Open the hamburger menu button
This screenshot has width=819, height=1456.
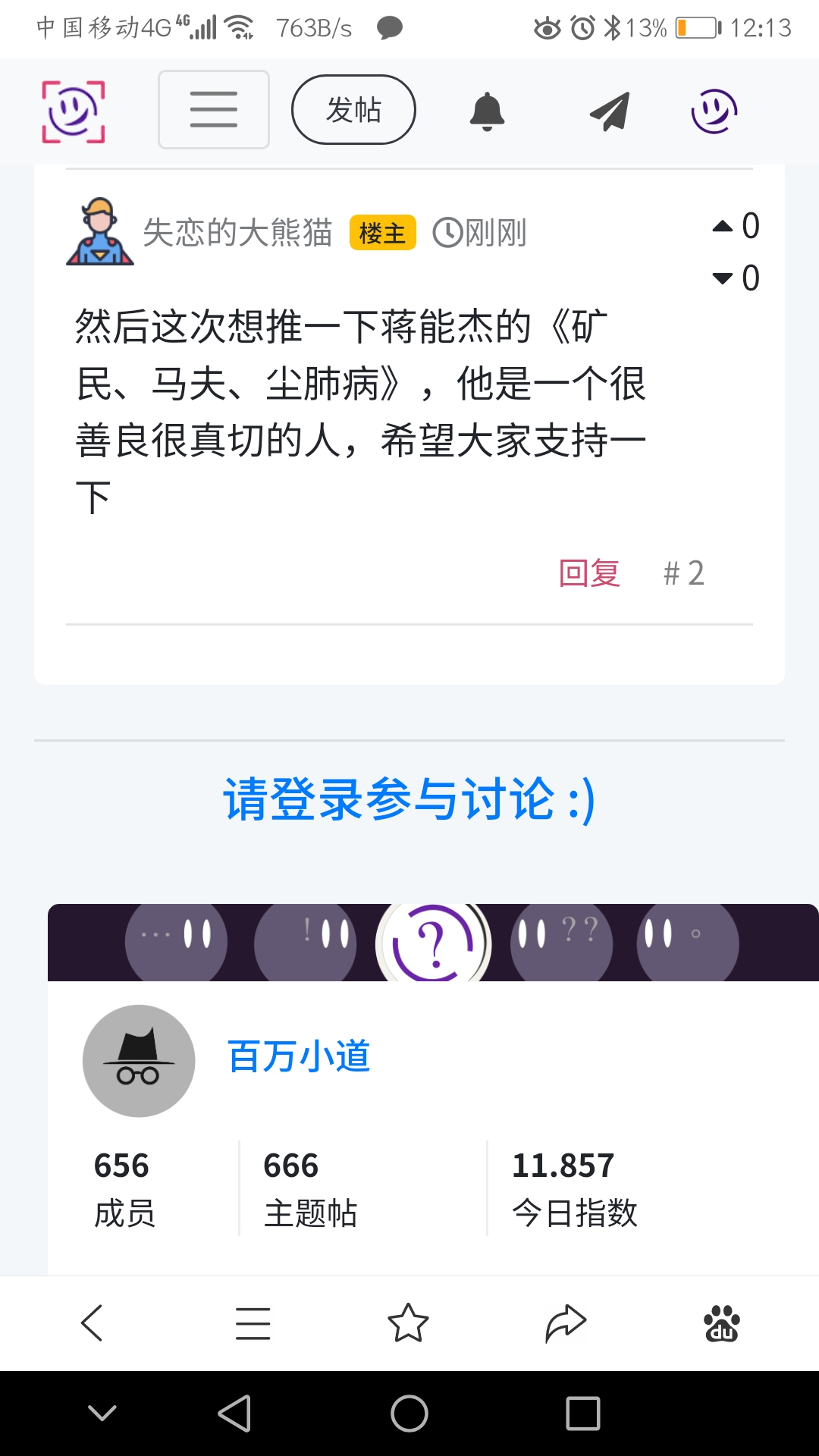213,110
